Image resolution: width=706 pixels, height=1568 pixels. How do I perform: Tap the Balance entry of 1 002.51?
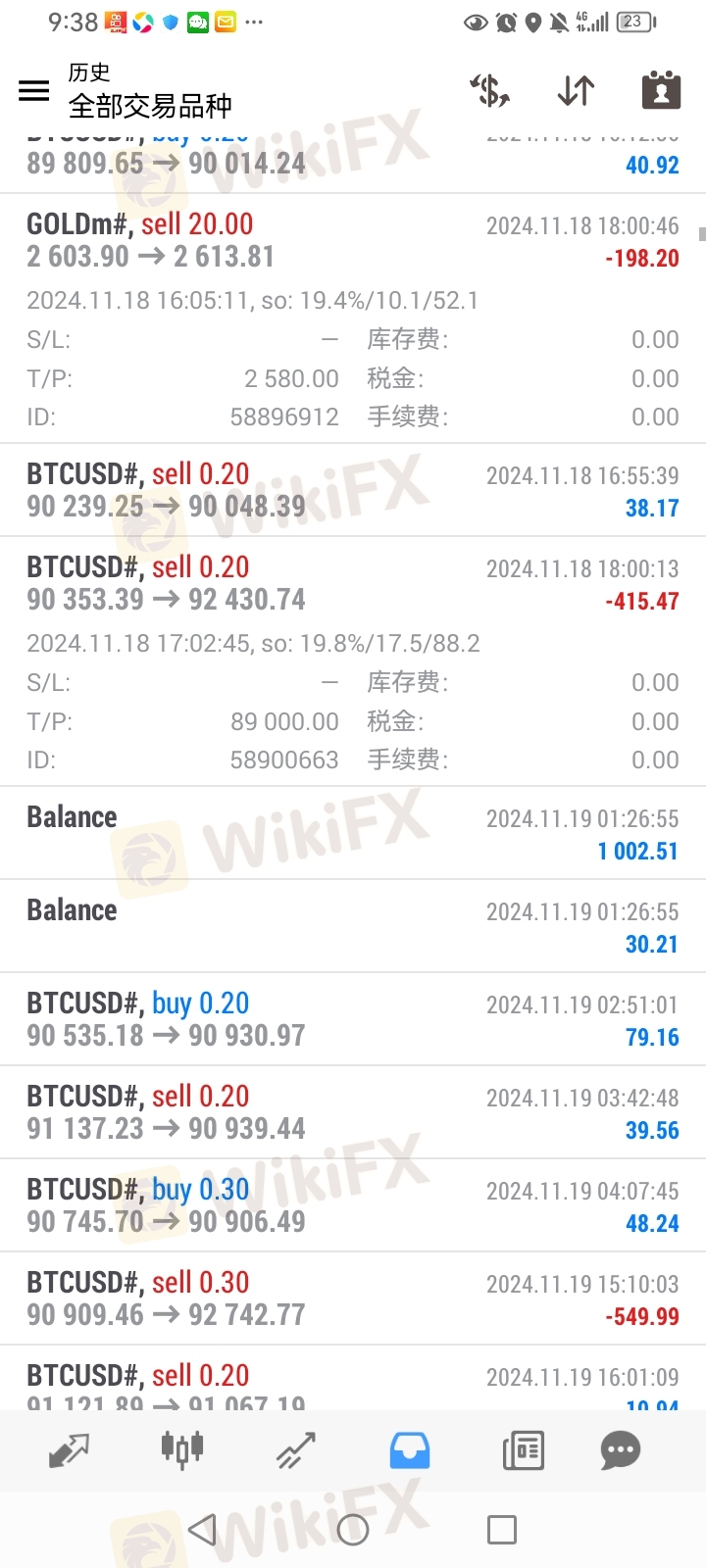[x=353, y=833]
